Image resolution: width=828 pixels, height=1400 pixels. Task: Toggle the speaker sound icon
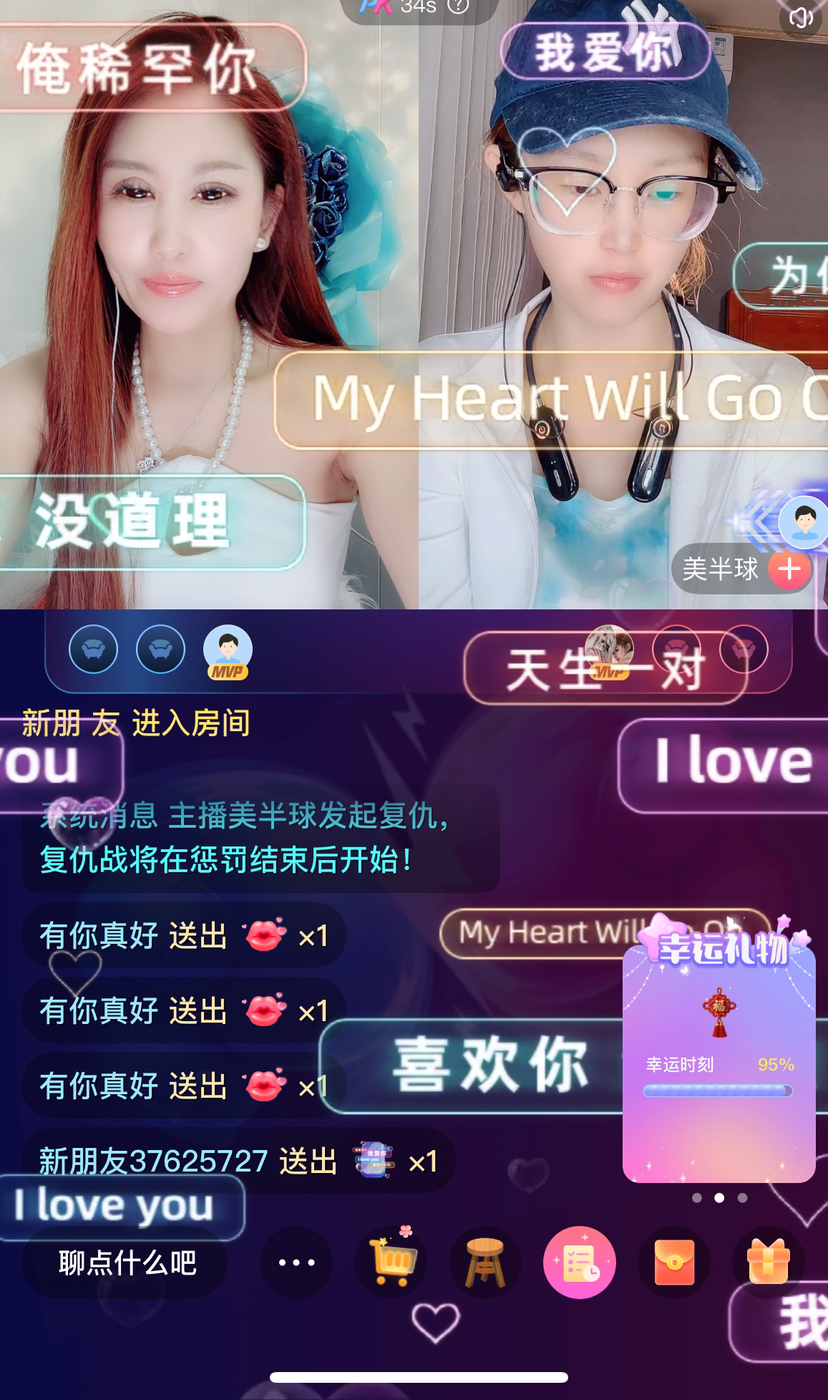[800, 17]
